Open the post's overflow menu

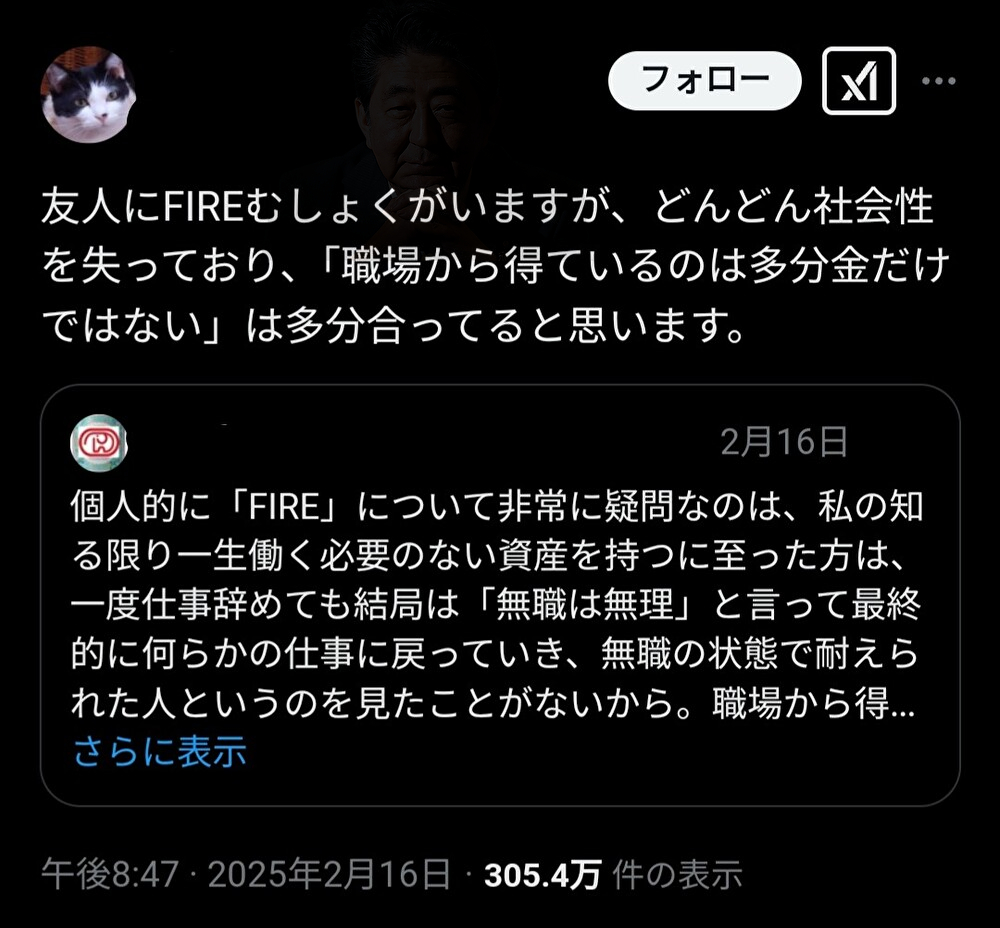pos(938,81)
